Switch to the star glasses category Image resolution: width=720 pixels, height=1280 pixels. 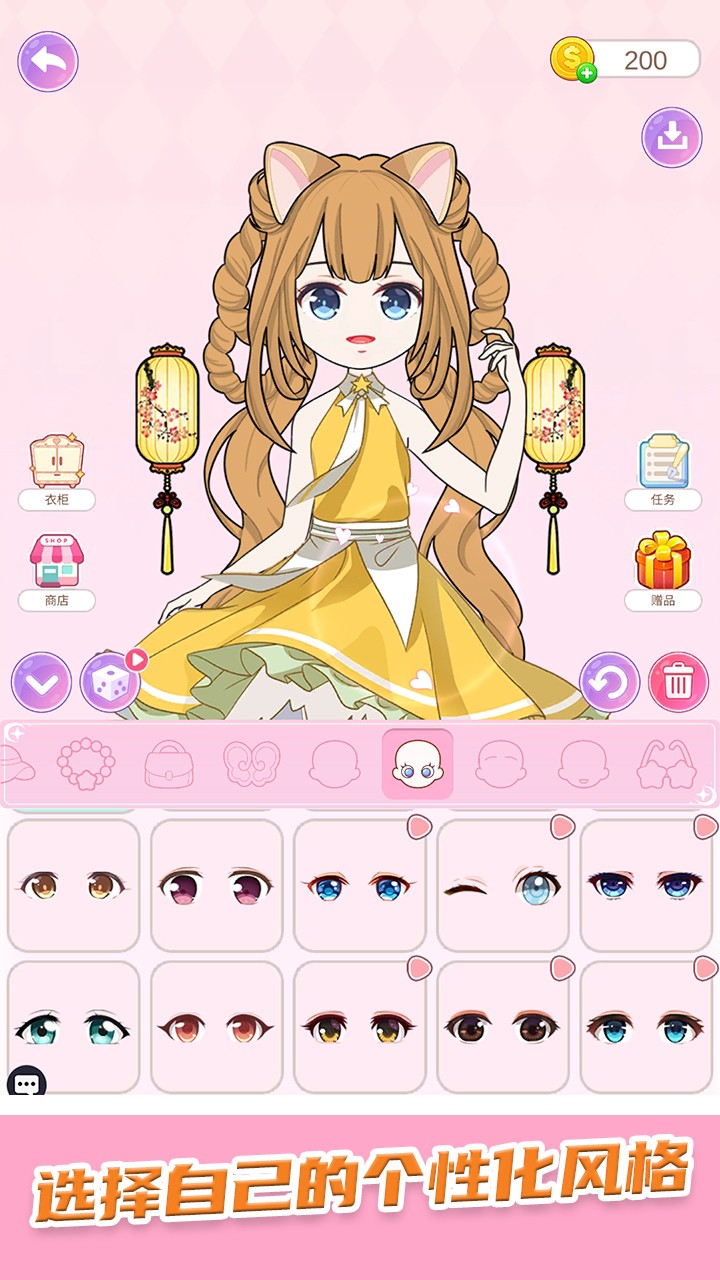click(x=666, y=765)
